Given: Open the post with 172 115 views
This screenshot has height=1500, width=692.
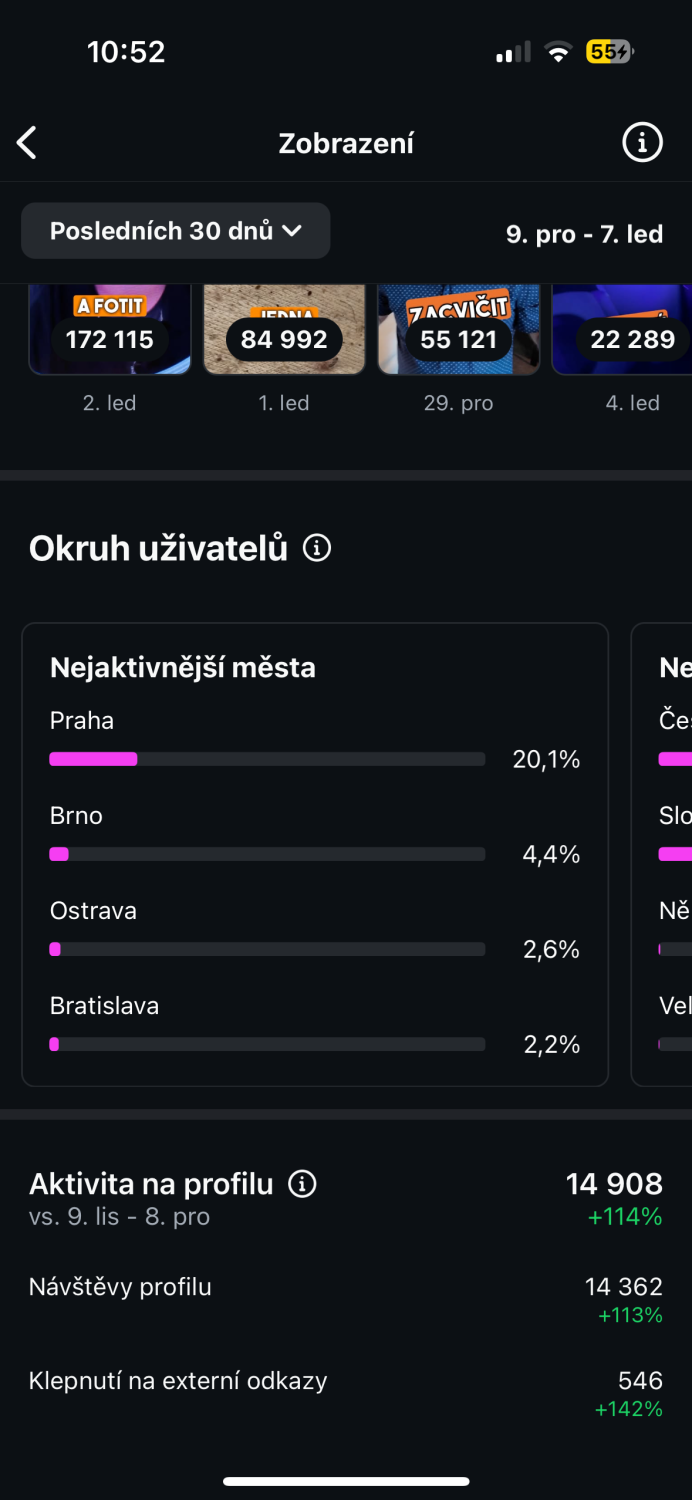Looking at the screenshot, I should (x=110, y=329).
